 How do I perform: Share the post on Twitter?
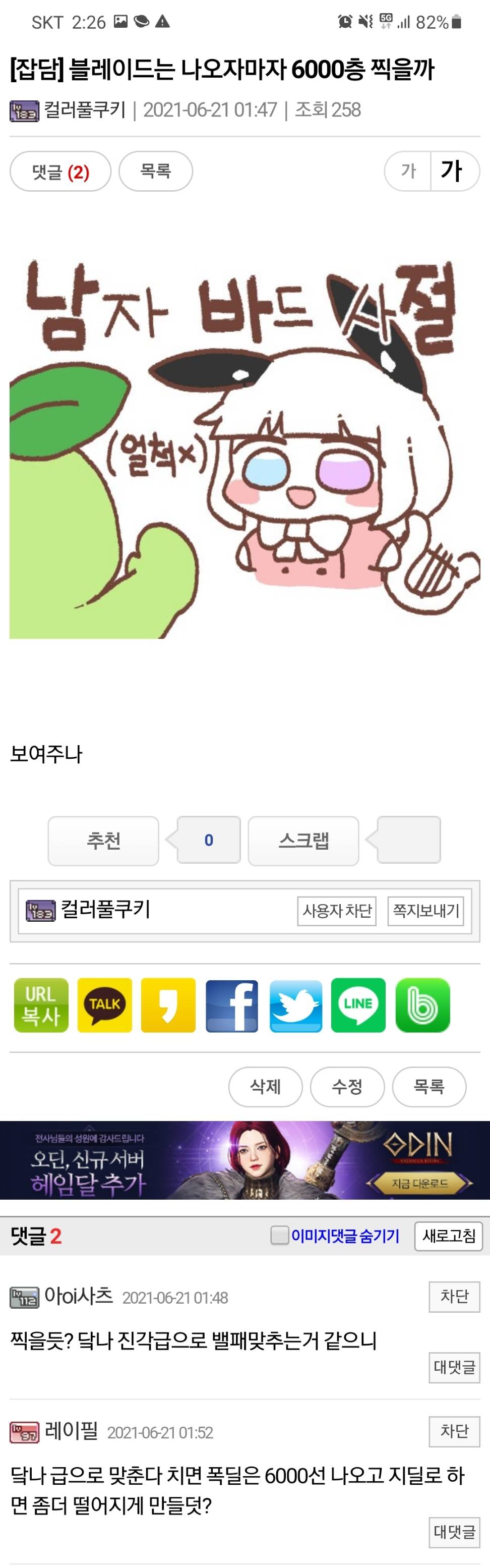pos(295,1005)
